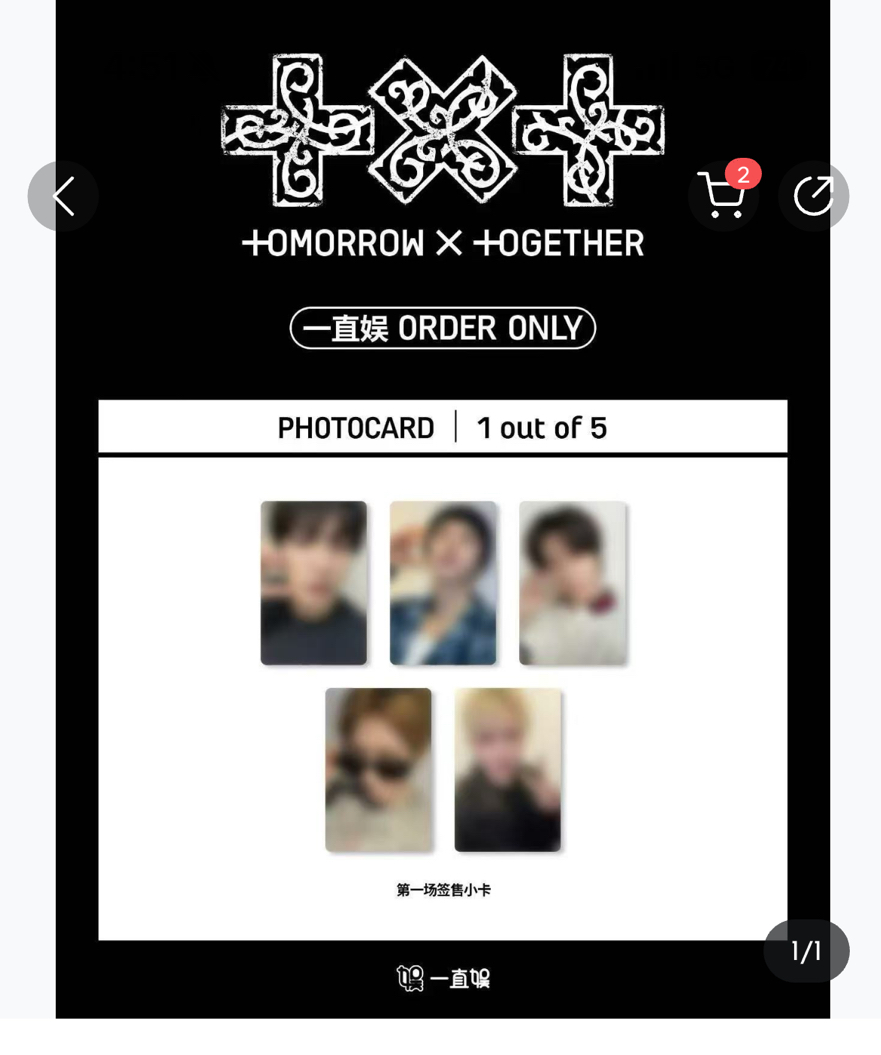
Task: Open the shopping cart
Action: click(x=722, y=196)
